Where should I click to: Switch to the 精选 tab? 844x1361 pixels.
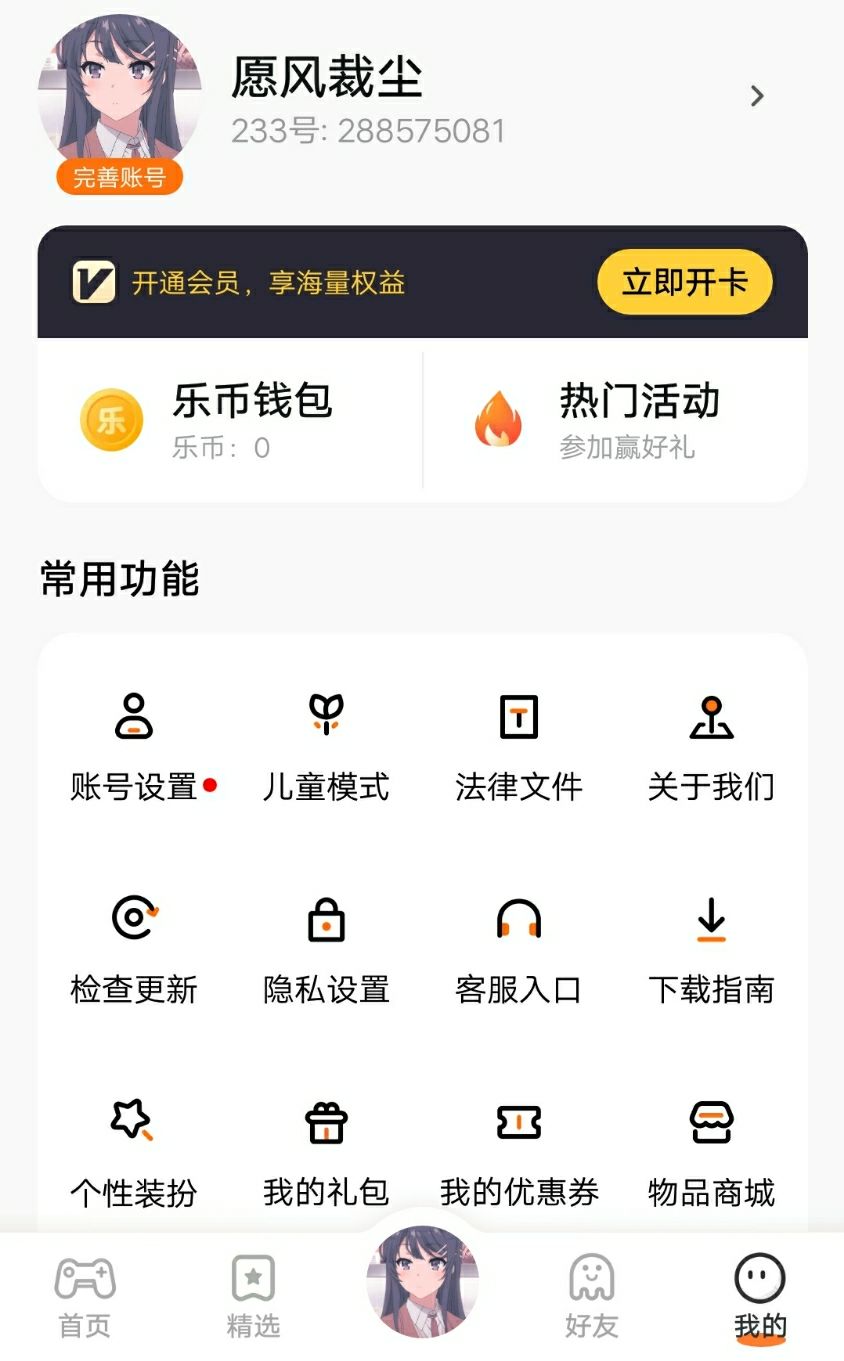click(253, 1297)
